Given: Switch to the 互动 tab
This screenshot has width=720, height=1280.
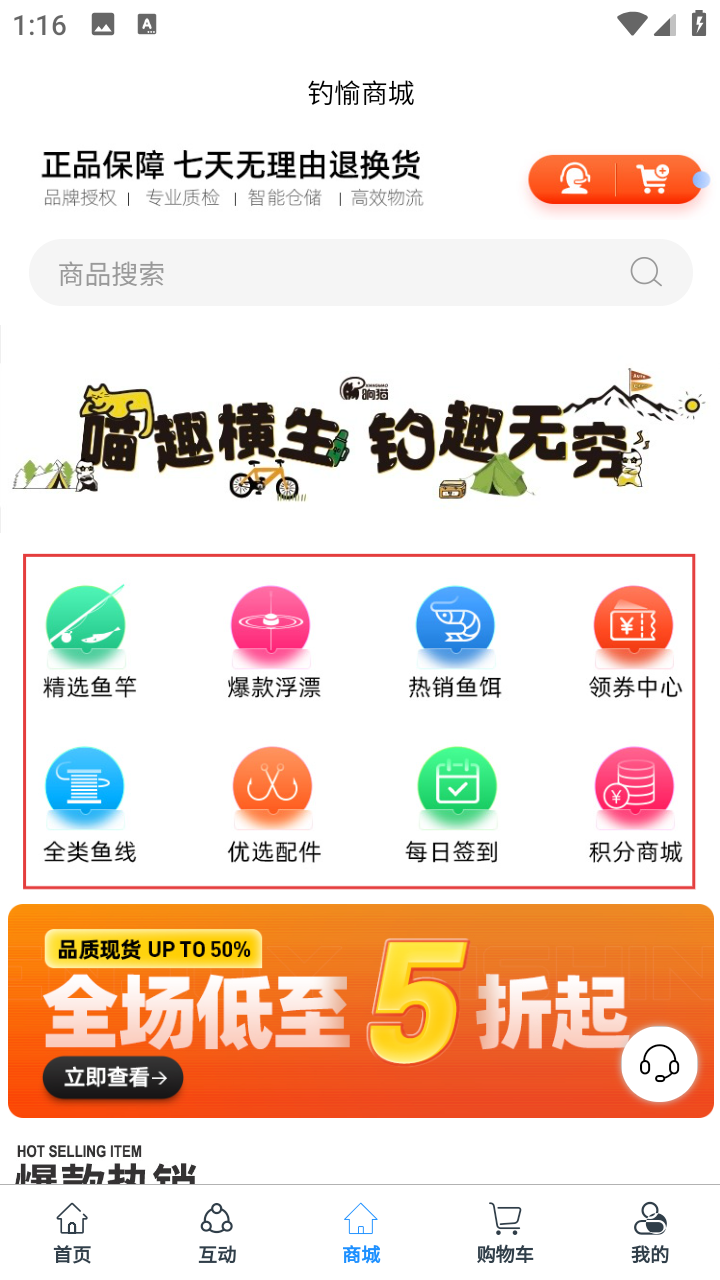Looking at the screenshot, I should click(217, 1234).
